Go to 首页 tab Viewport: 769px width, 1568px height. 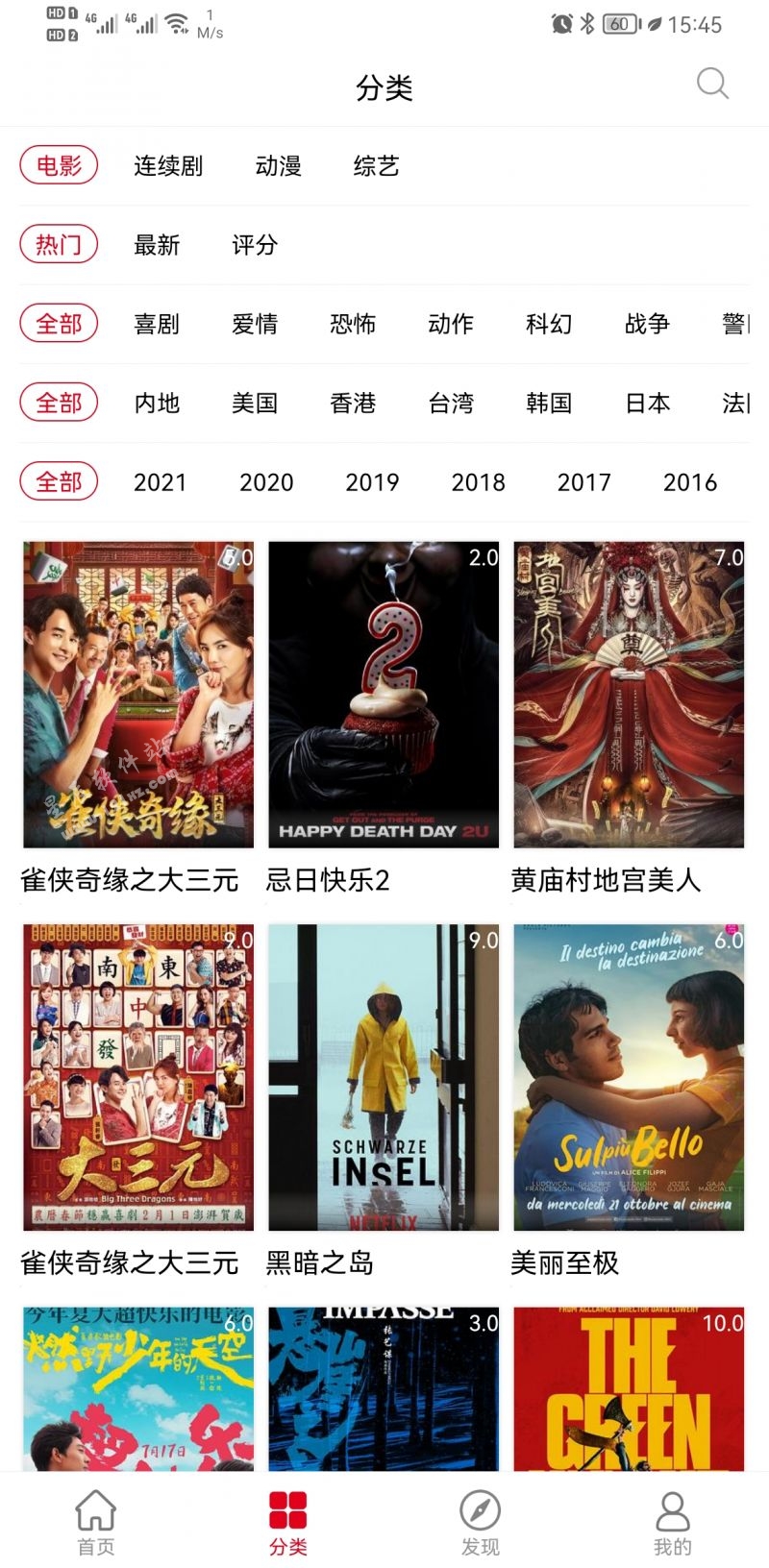[x=96, y=1522]
